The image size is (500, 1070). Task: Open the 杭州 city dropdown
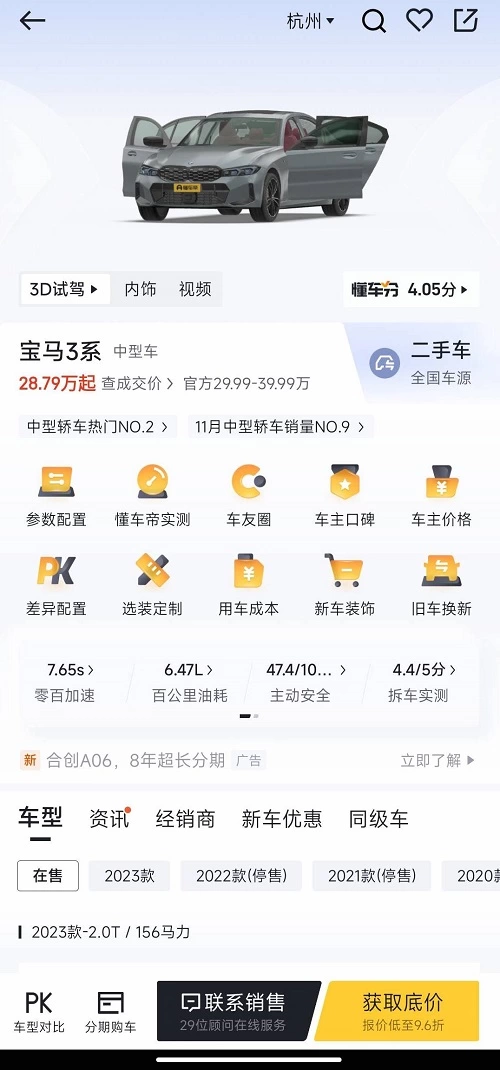(310, 21)
